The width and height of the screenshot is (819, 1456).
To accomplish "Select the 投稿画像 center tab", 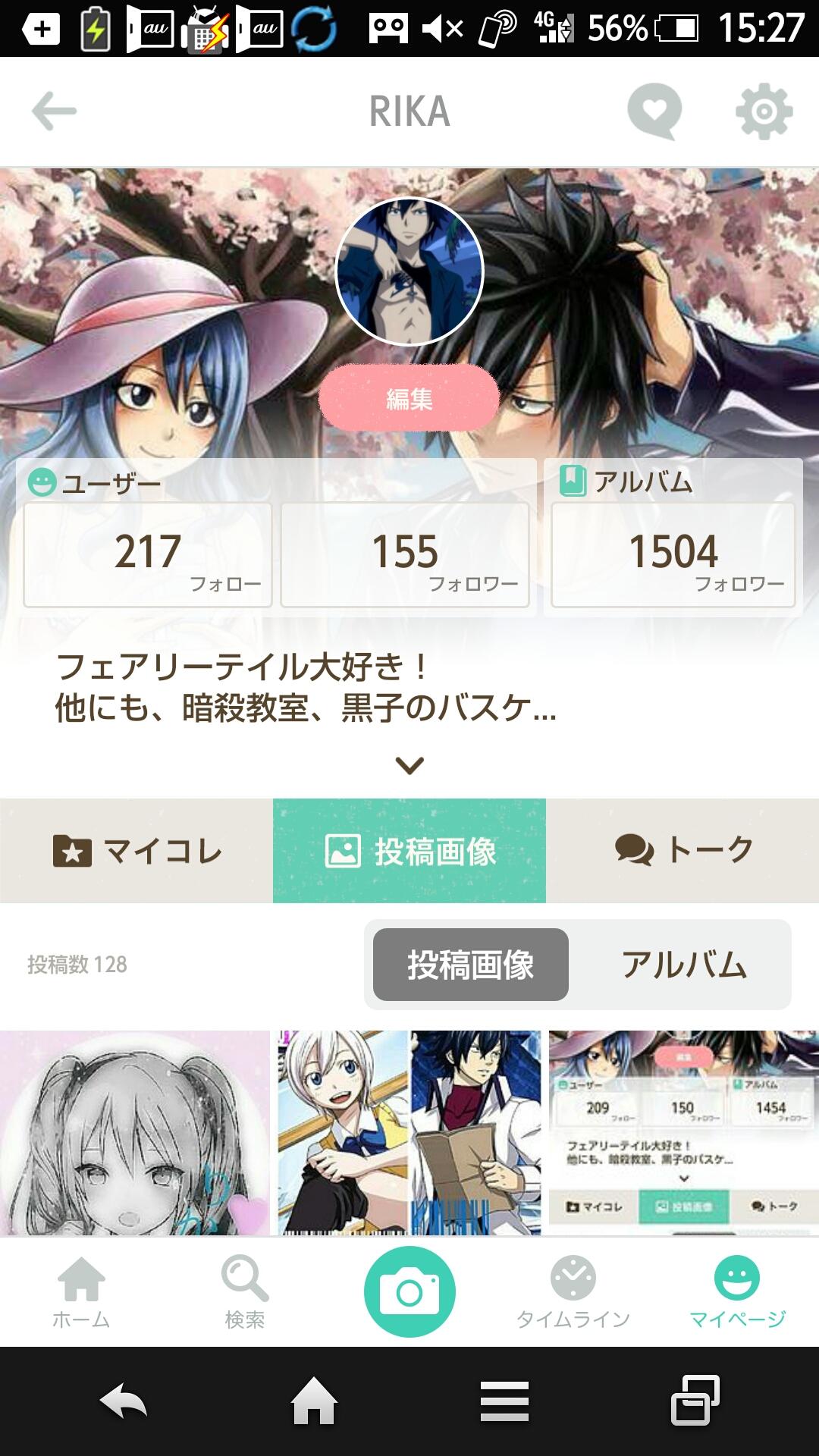I will coord(409,851).
